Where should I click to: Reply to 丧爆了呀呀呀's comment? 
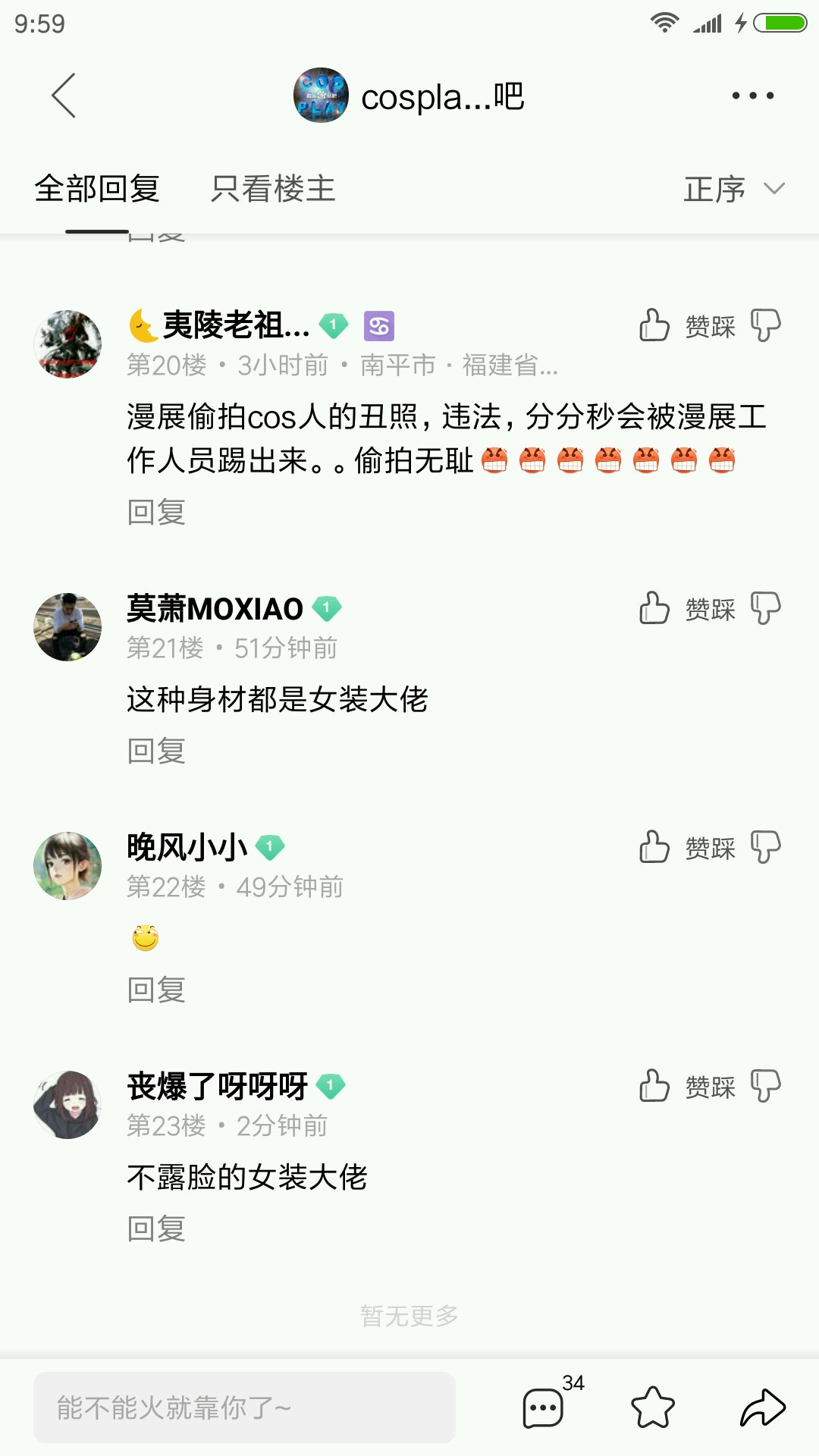[x=156, y=1228]
